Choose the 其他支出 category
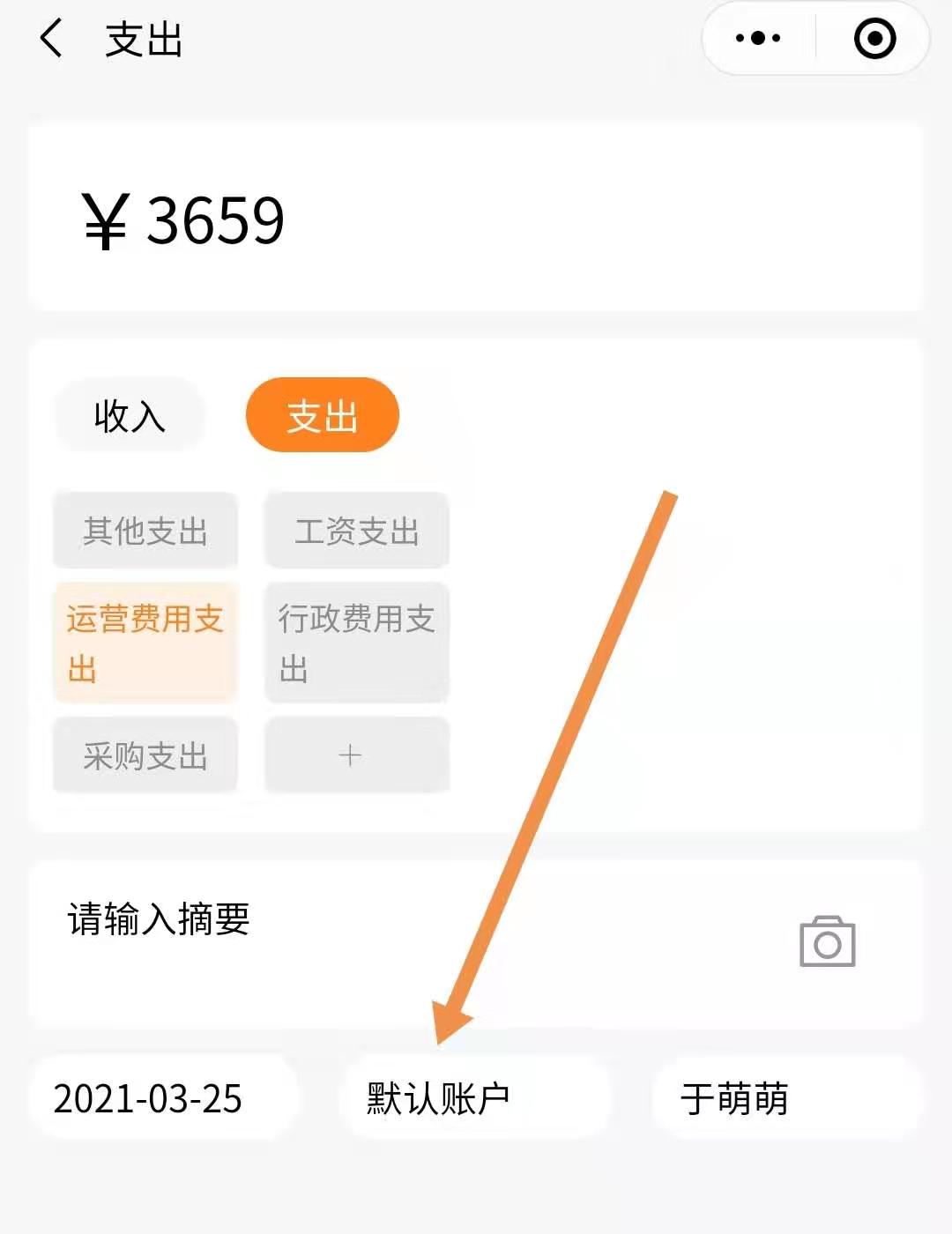The image size is (952, 1234). (x=145, y=531)
